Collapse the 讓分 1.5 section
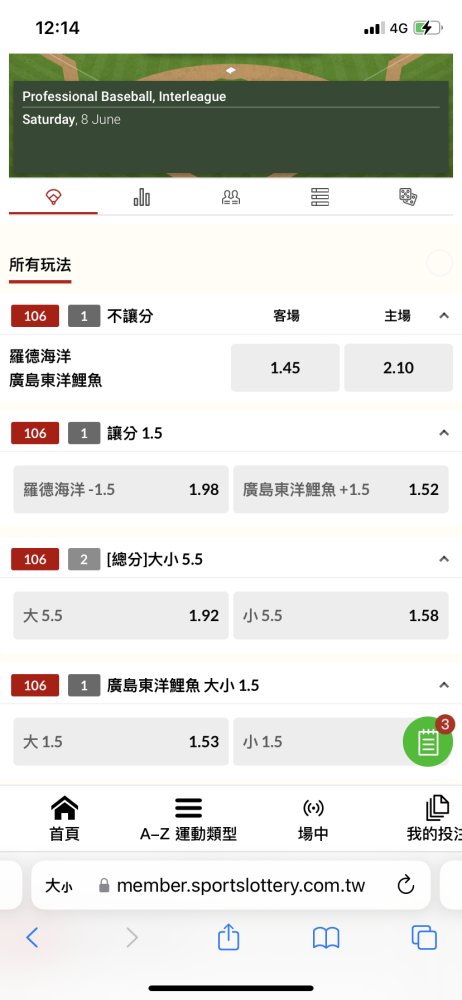Image resolution: width=462 pixels, height=1000 pixels. coord(444,433)
